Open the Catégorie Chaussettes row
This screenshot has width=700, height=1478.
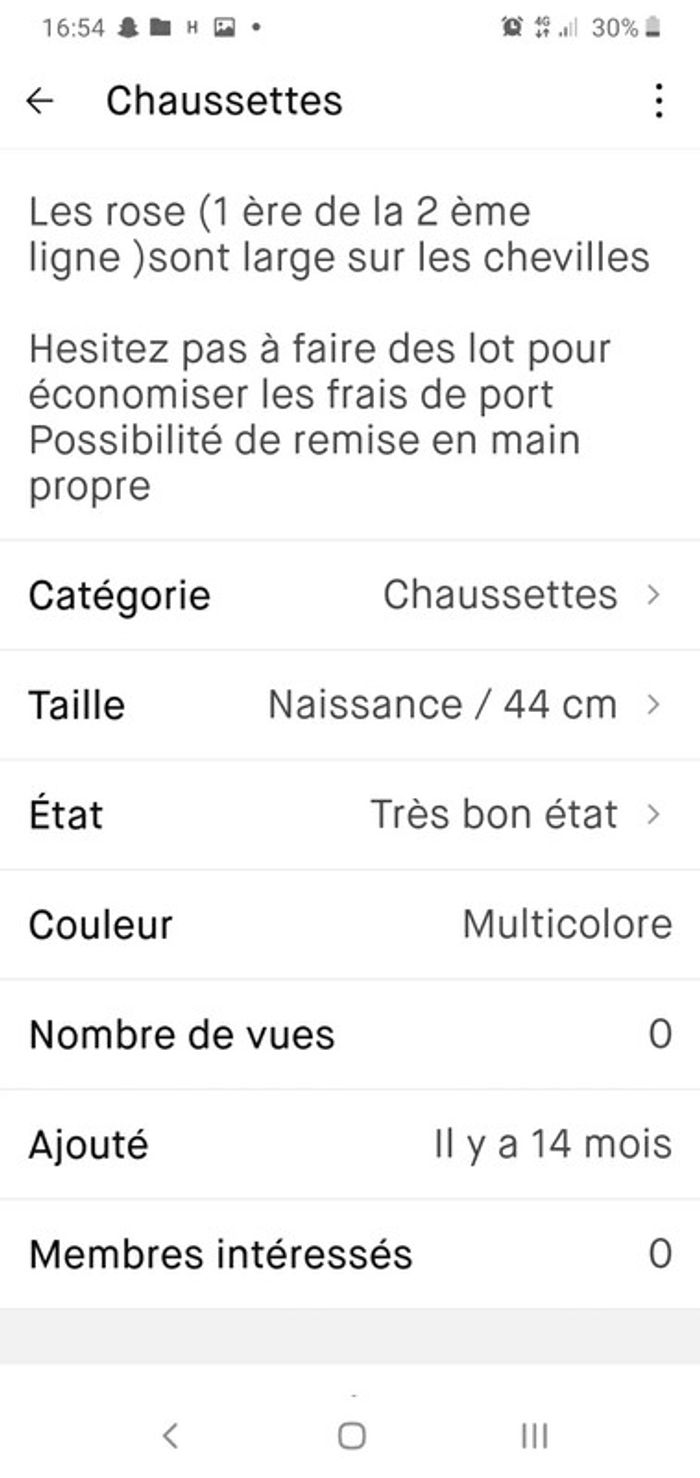click(x=350, y=595)
